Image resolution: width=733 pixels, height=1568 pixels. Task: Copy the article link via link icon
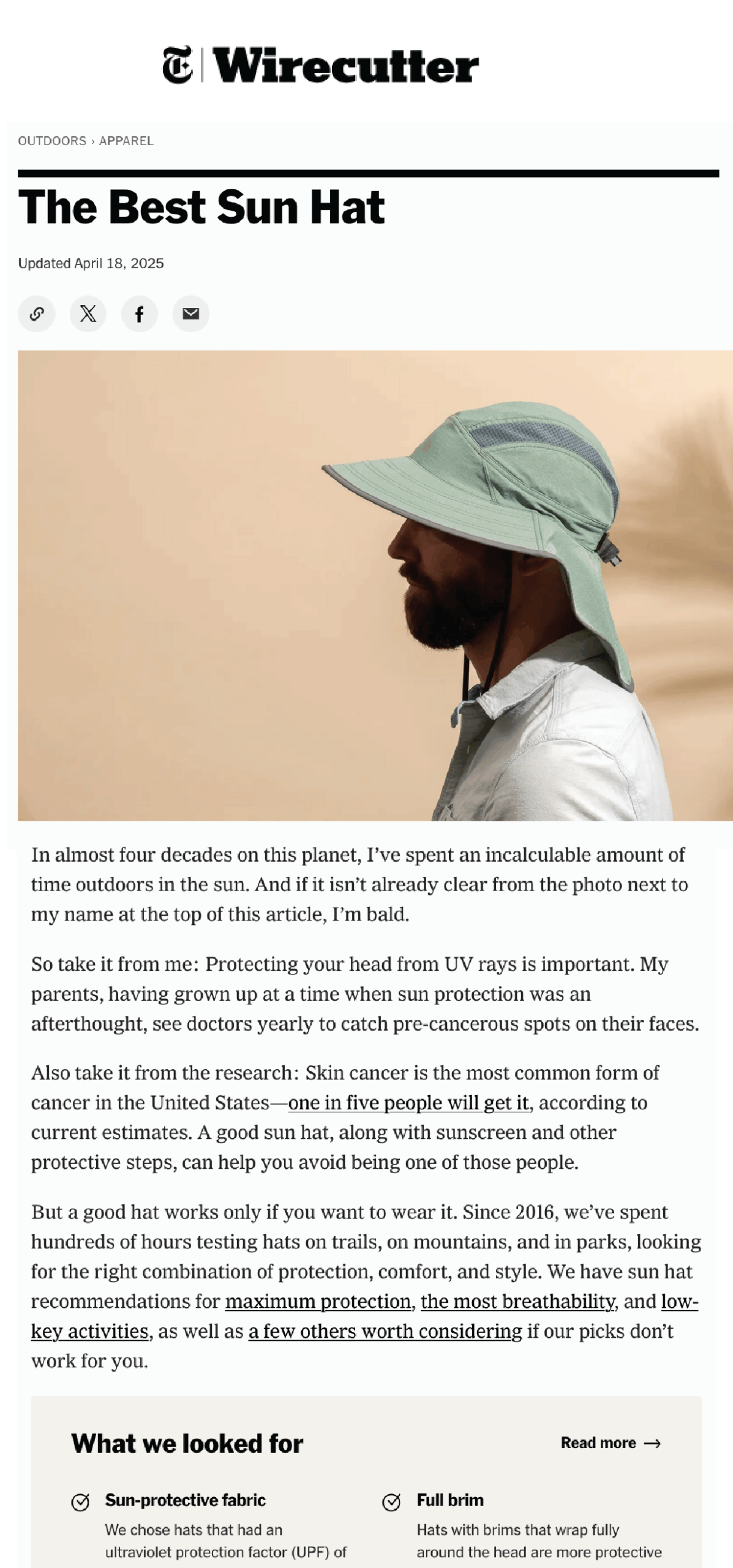point(36,314)
